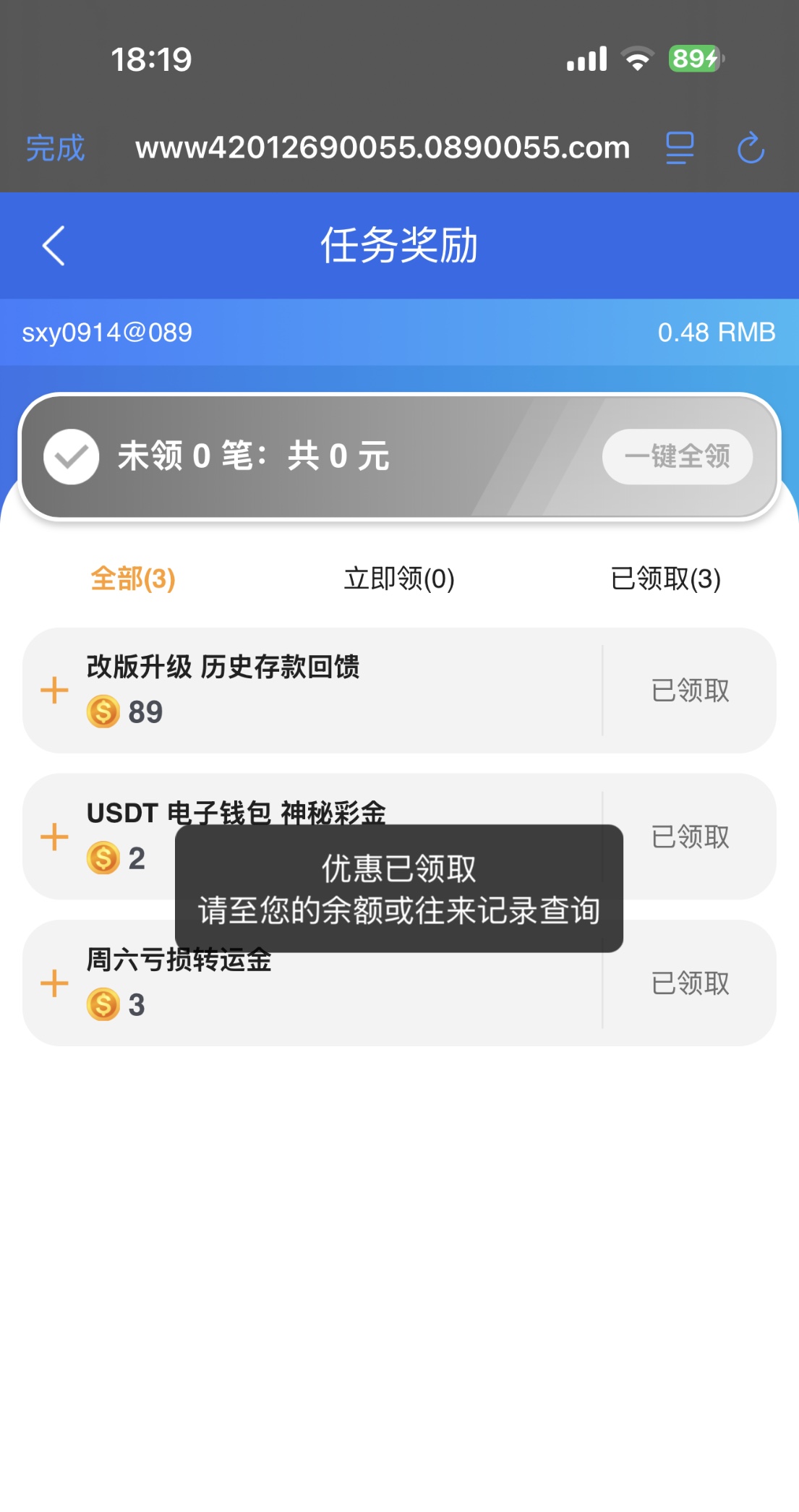
Task: Toggle the checkmark beside 未领 0 笔
Action: (x=71, y=456)
